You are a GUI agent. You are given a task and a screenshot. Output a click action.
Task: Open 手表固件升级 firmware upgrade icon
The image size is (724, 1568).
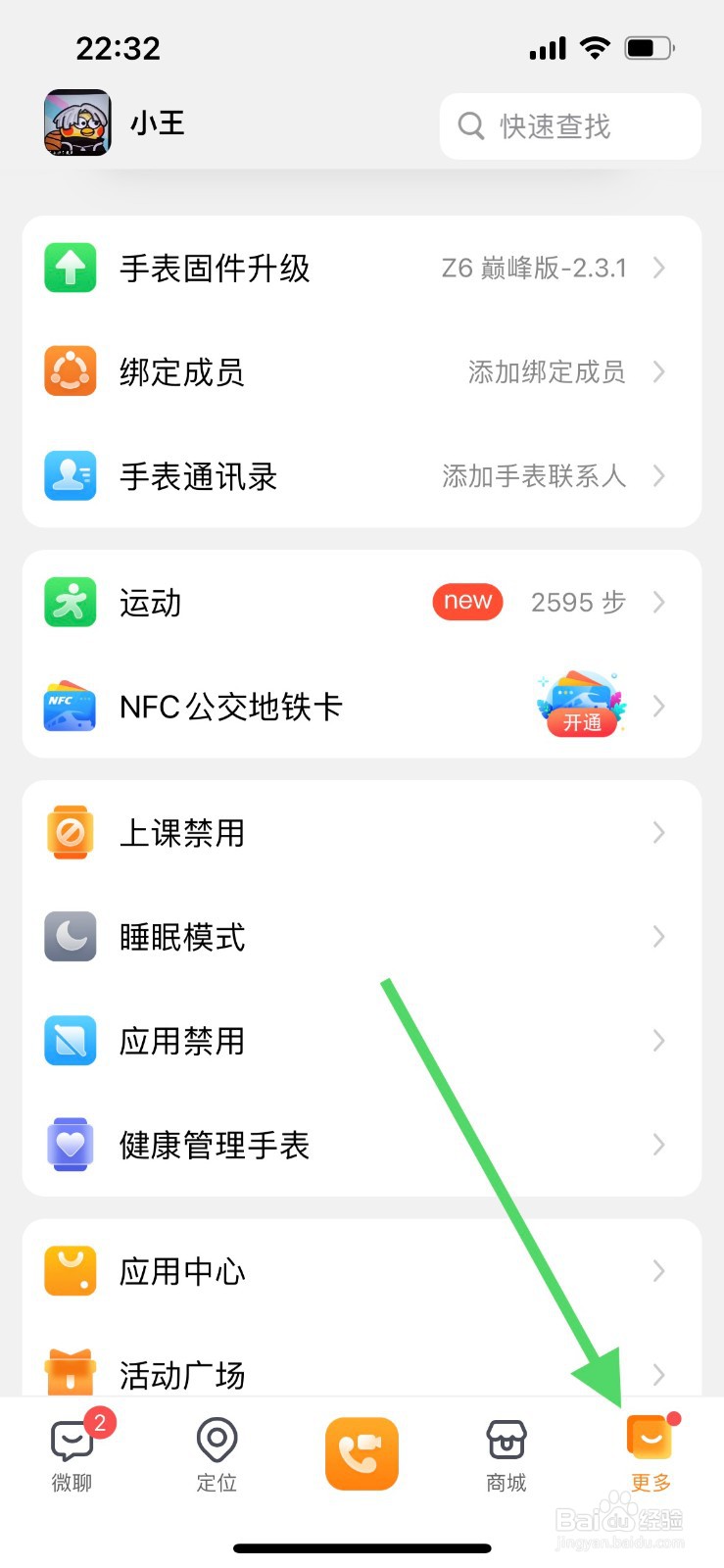click(x=70, y=267)
